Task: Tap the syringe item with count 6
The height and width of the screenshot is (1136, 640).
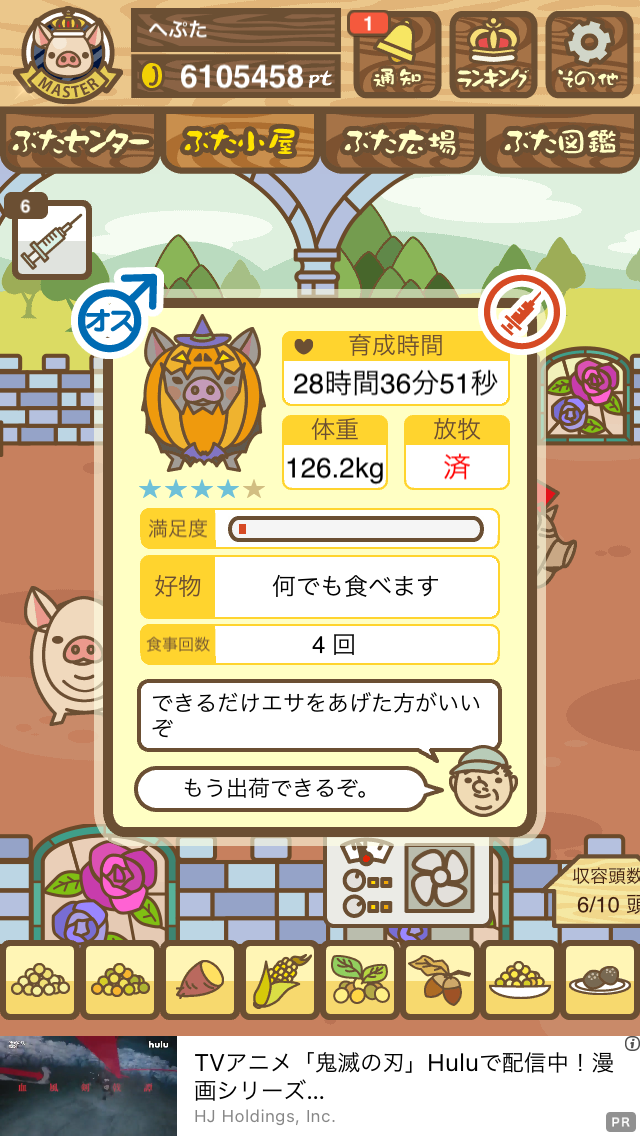Action: tap(51, 240)
